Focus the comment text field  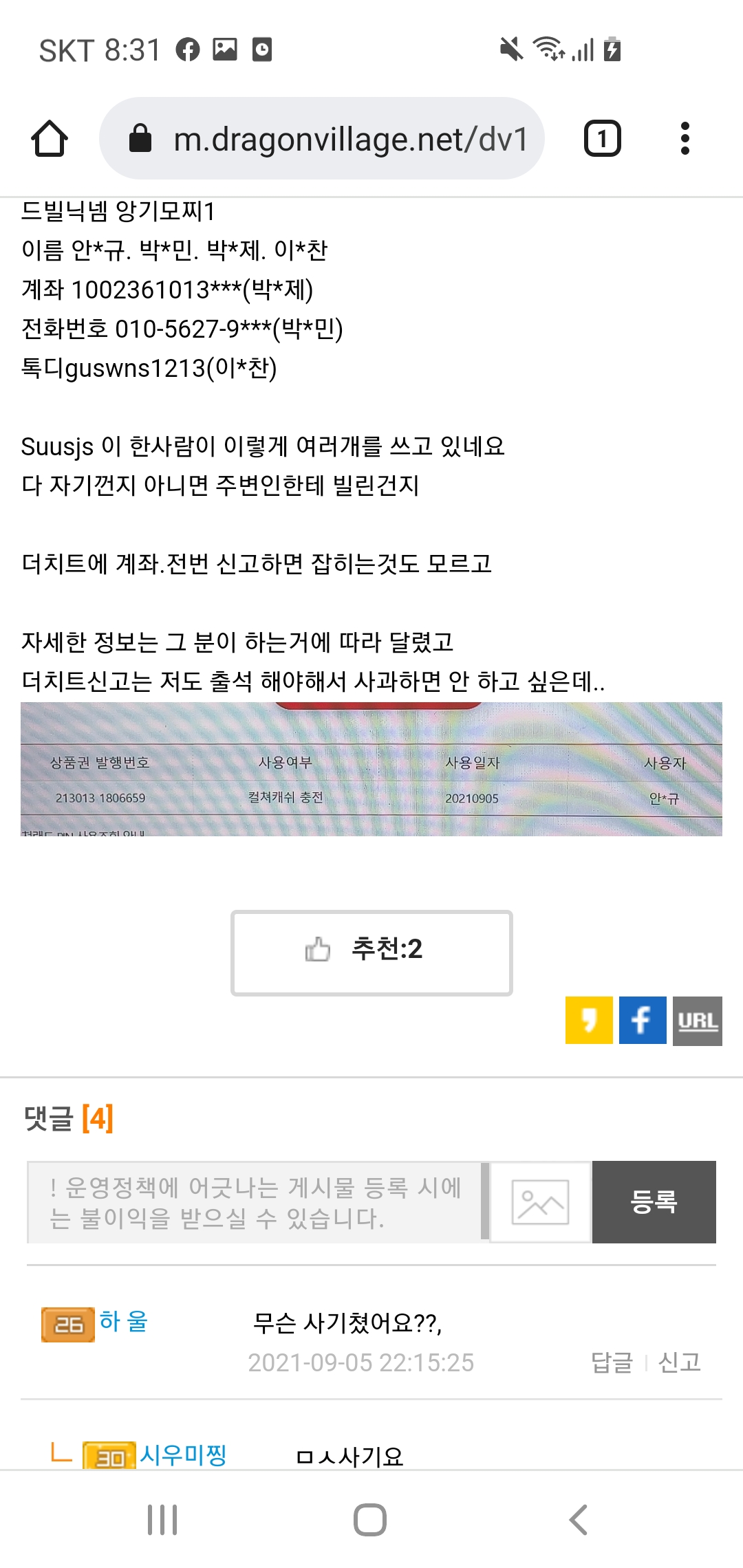pyautogui.click(x=255, y=1202)
